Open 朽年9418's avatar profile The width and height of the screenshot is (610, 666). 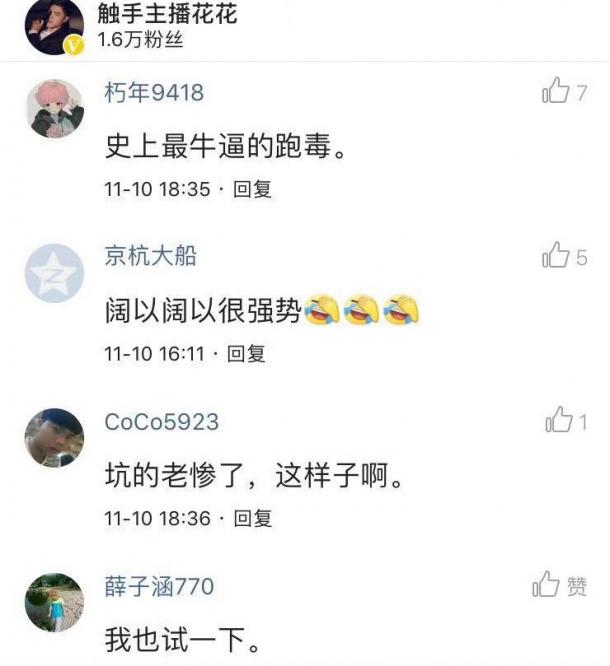click(54, 108)
